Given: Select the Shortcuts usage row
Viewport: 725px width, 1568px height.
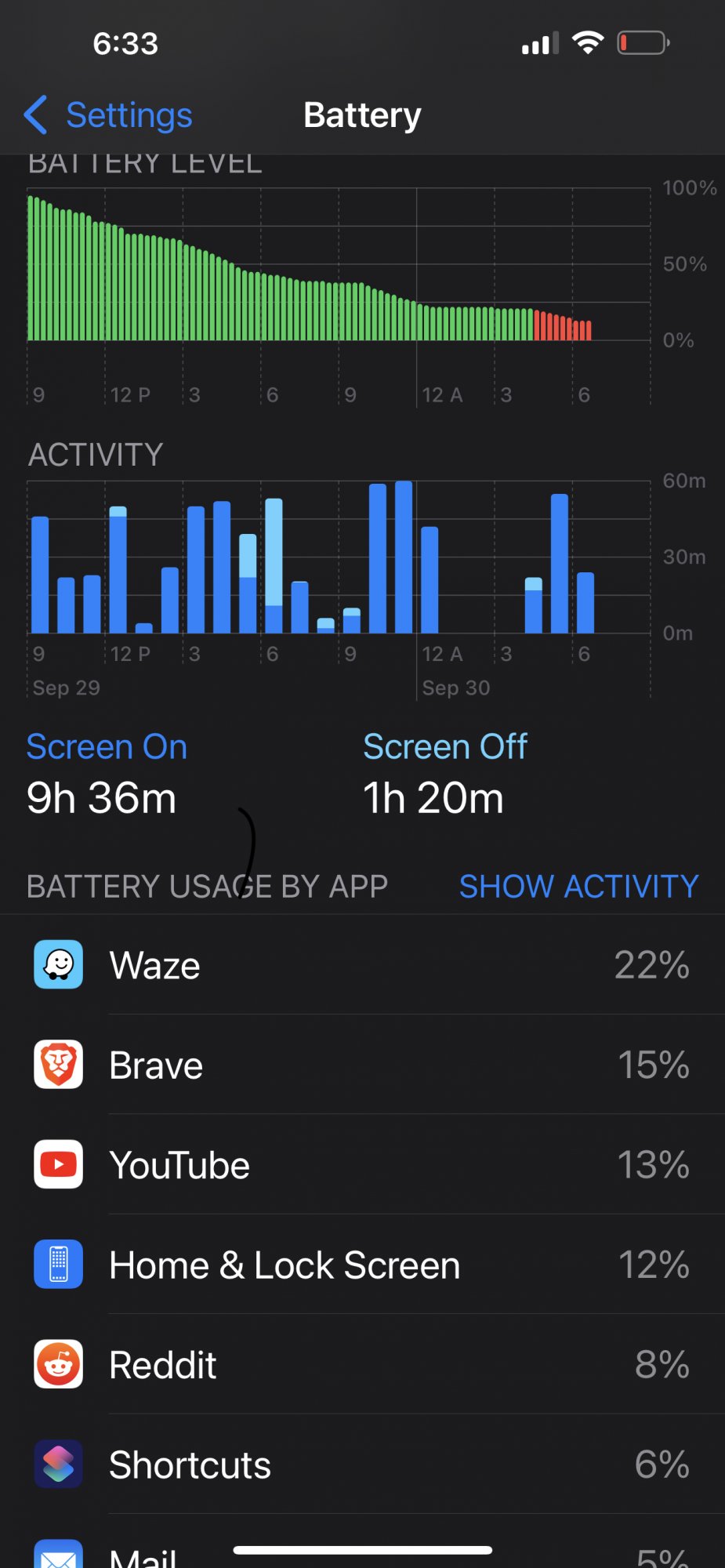Looking at the screenshot, I should point(362,1465).
